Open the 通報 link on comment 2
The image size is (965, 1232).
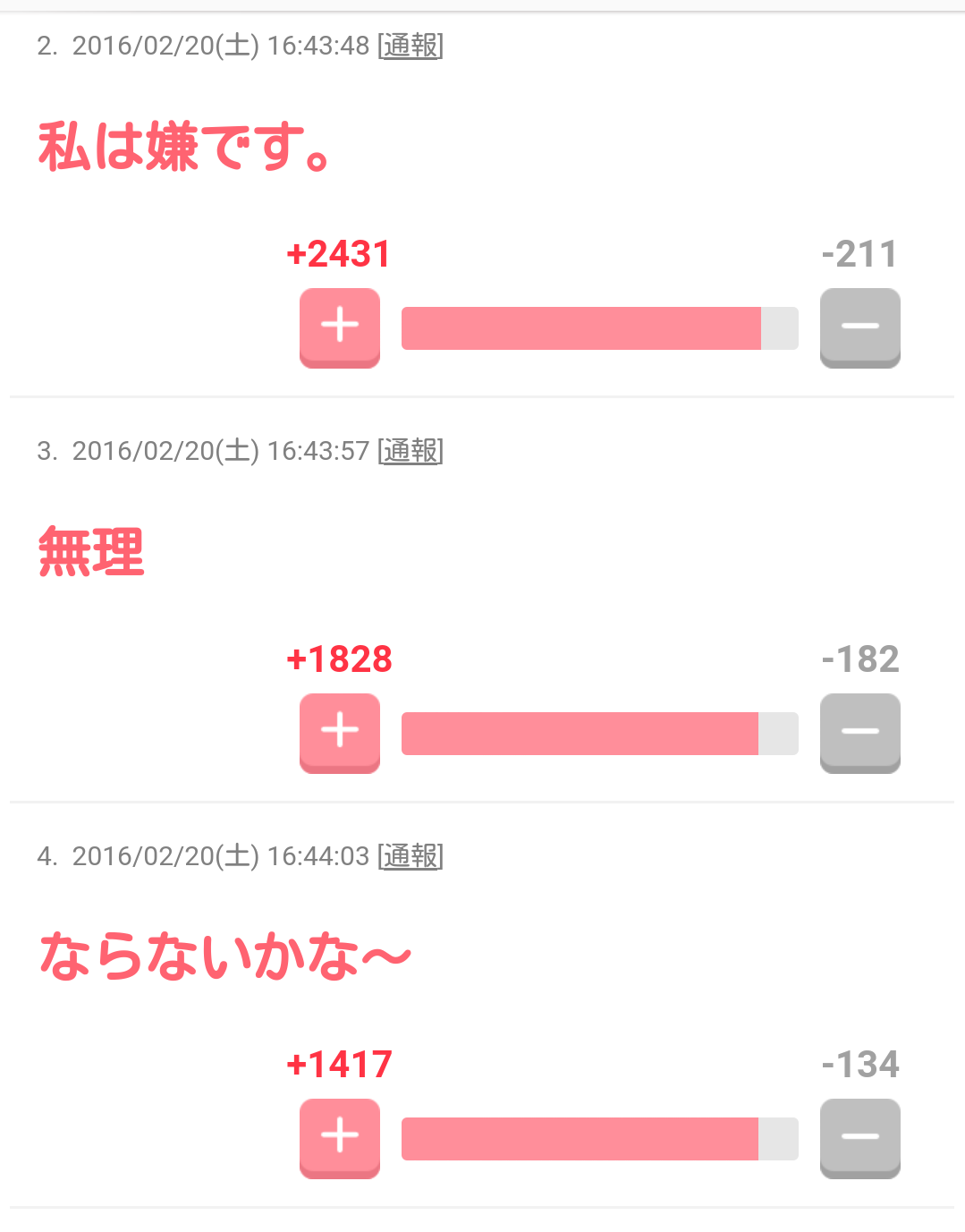pos(411,47)
